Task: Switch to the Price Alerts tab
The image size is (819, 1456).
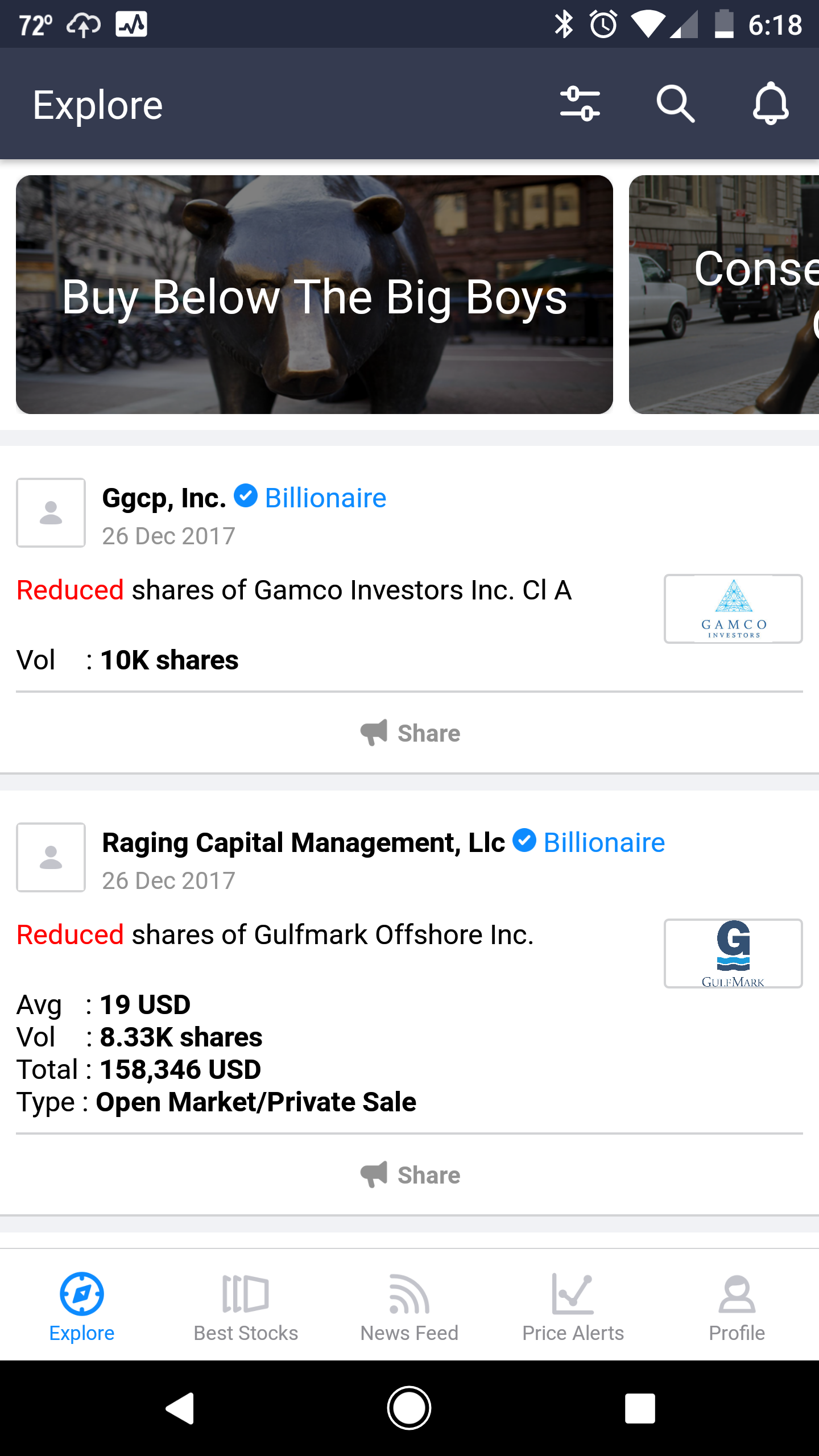Action: (x=573, y=1308)
